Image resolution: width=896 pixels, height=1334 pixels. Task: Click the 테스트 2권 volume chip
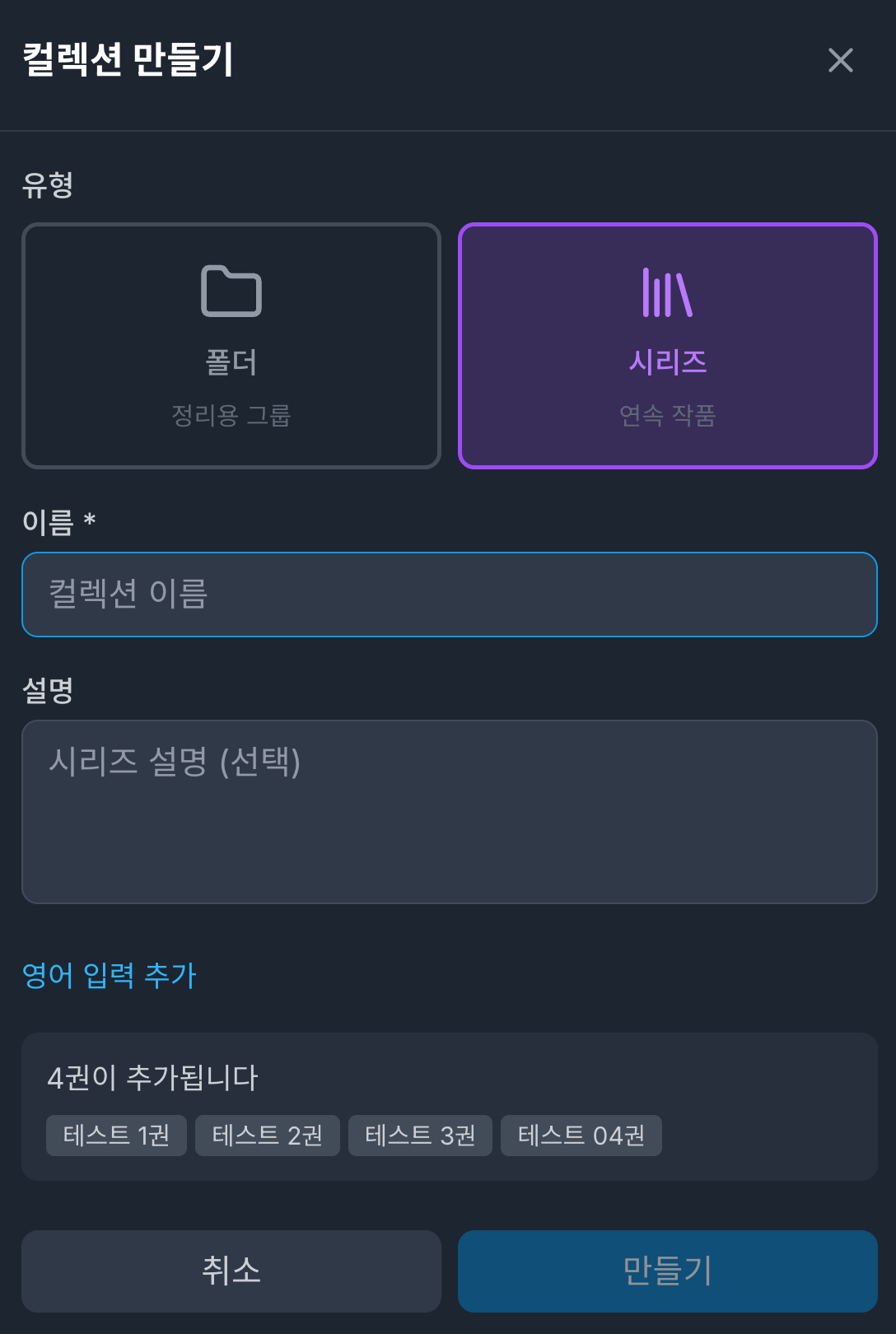tap(267, 1135)
